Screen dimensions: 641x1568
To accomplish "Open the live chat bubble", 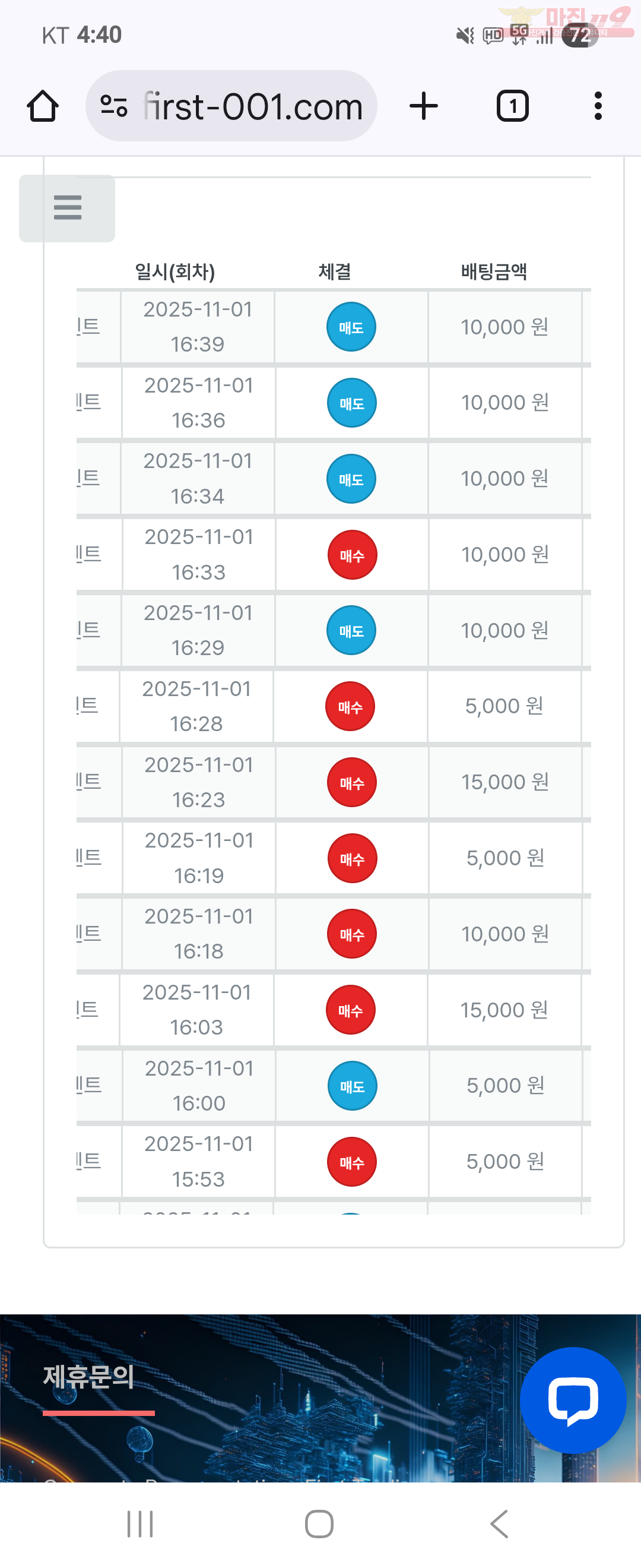I will [x=572, y=1399].
